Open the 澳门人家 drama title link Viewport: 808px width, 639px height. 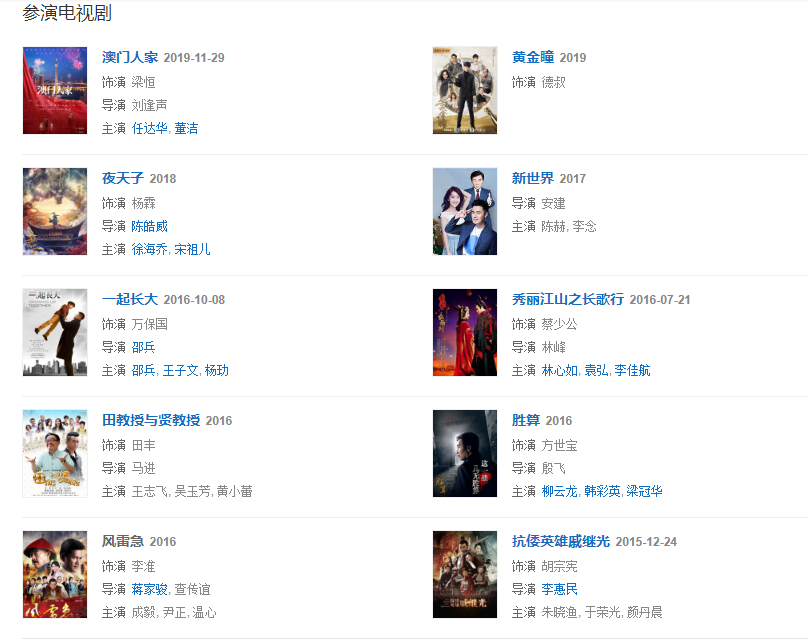pos(130,57)
